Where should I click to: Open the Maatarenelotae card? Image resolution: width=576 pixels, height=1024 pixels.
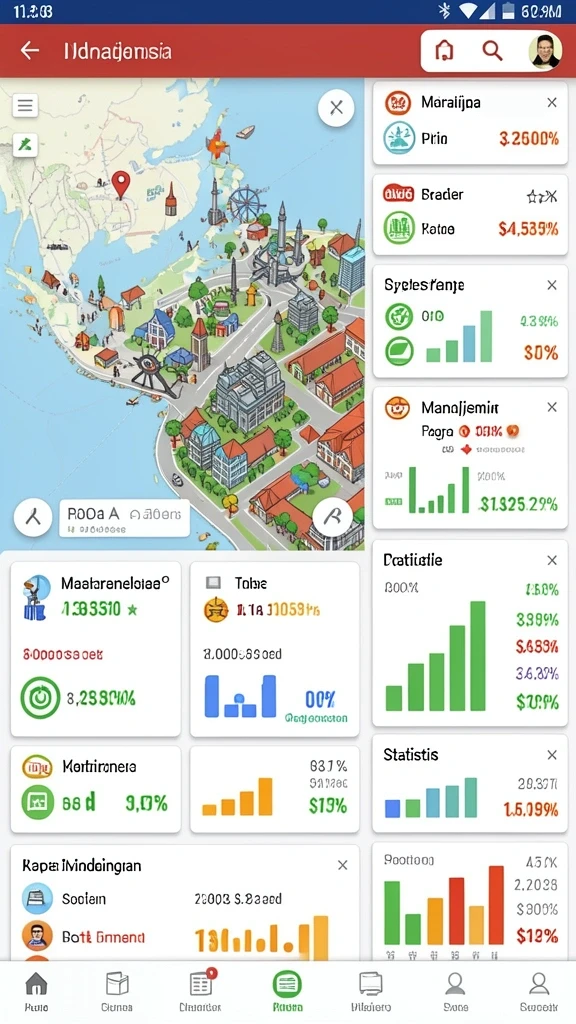tap(95, 648)
